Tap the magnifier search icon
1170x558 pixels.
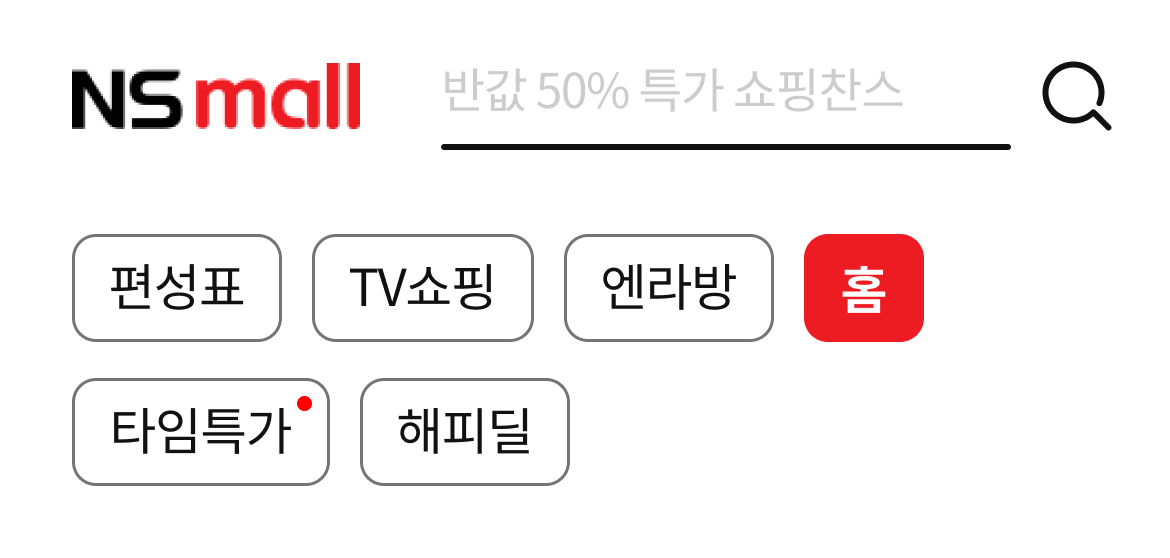(x=1076, y=97)
